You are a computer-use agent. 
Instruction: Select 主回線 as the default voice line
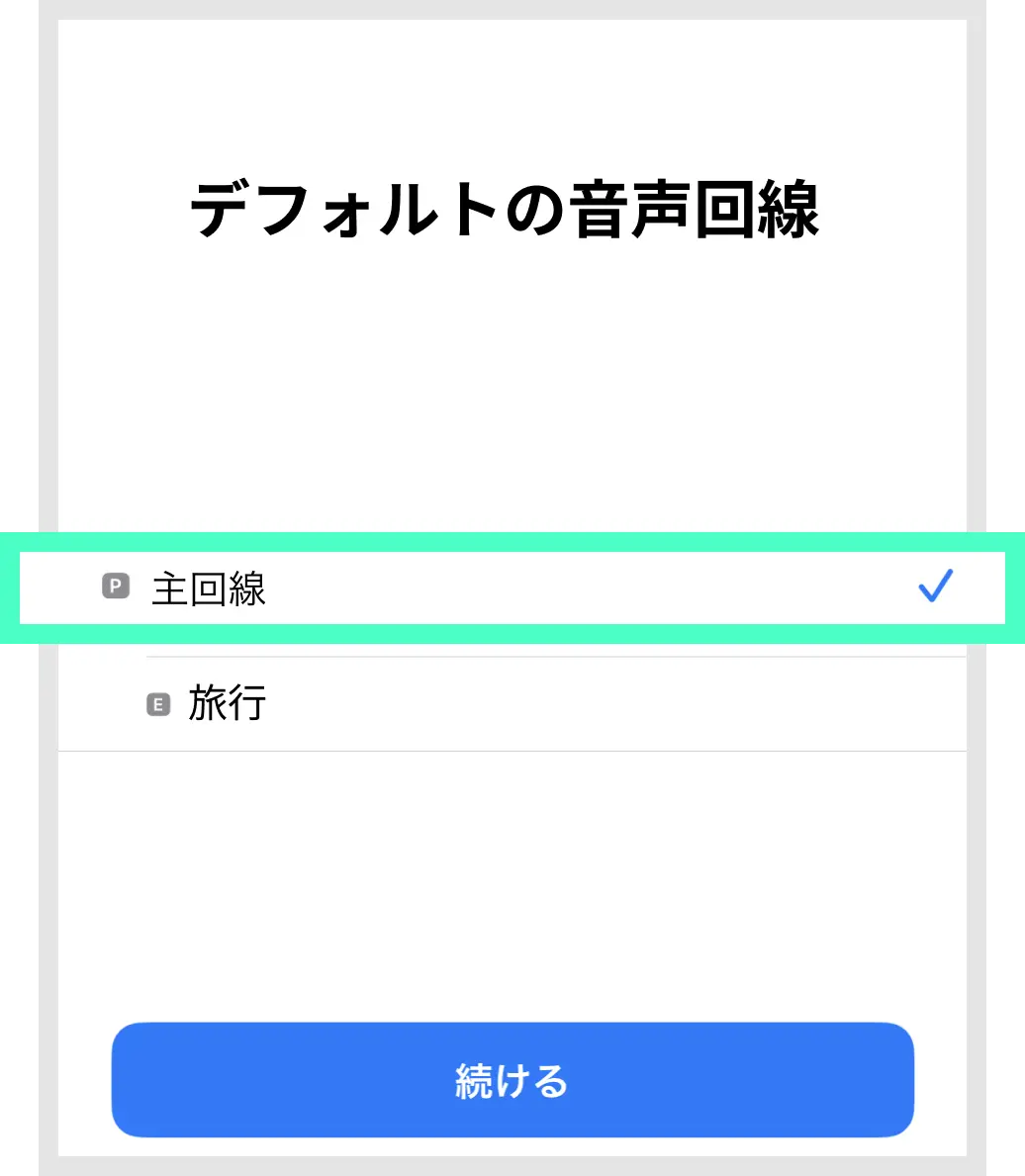click(512, 589)
